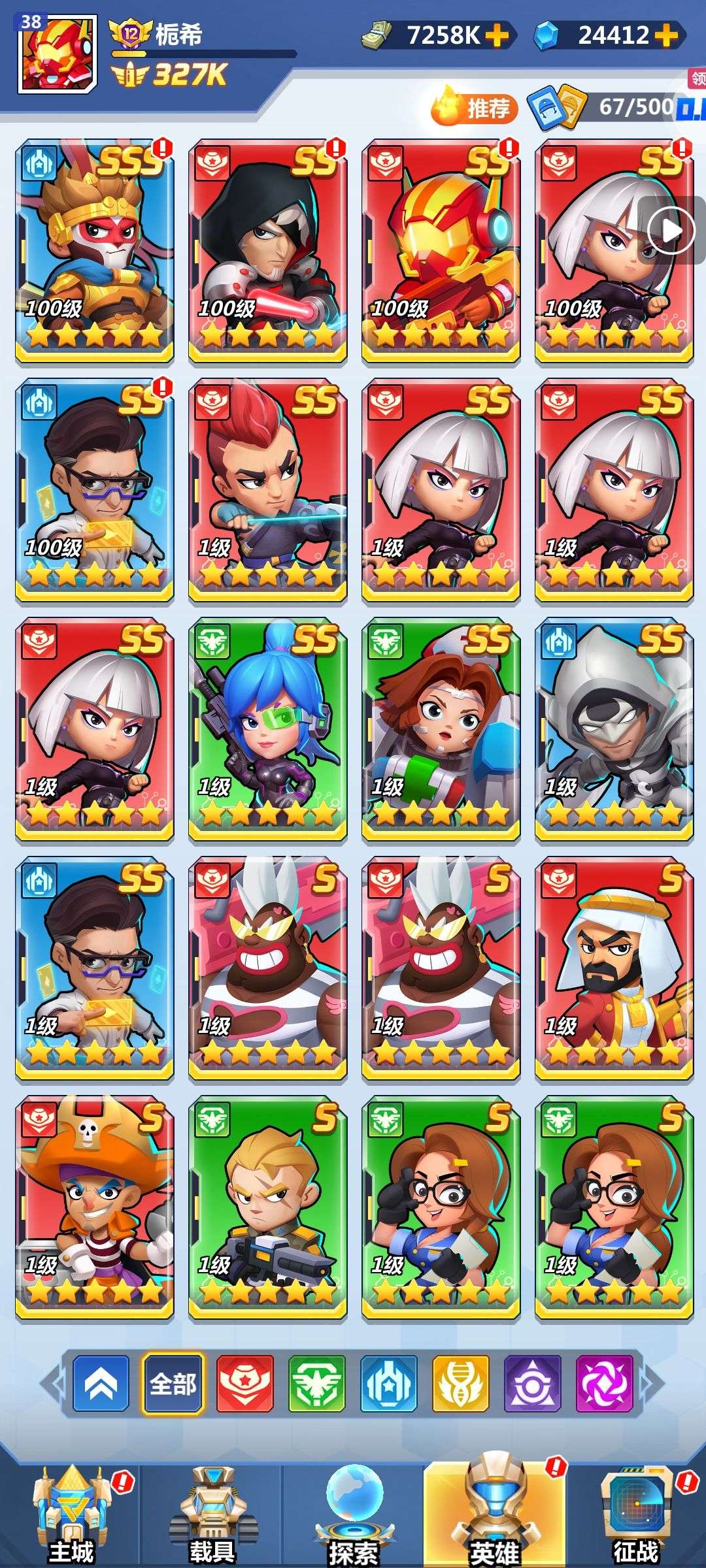Buy more blue gems with the plus button
The height and width of the screenshot is (1568, 706).
pyautogui.click(x=665, y=35)
